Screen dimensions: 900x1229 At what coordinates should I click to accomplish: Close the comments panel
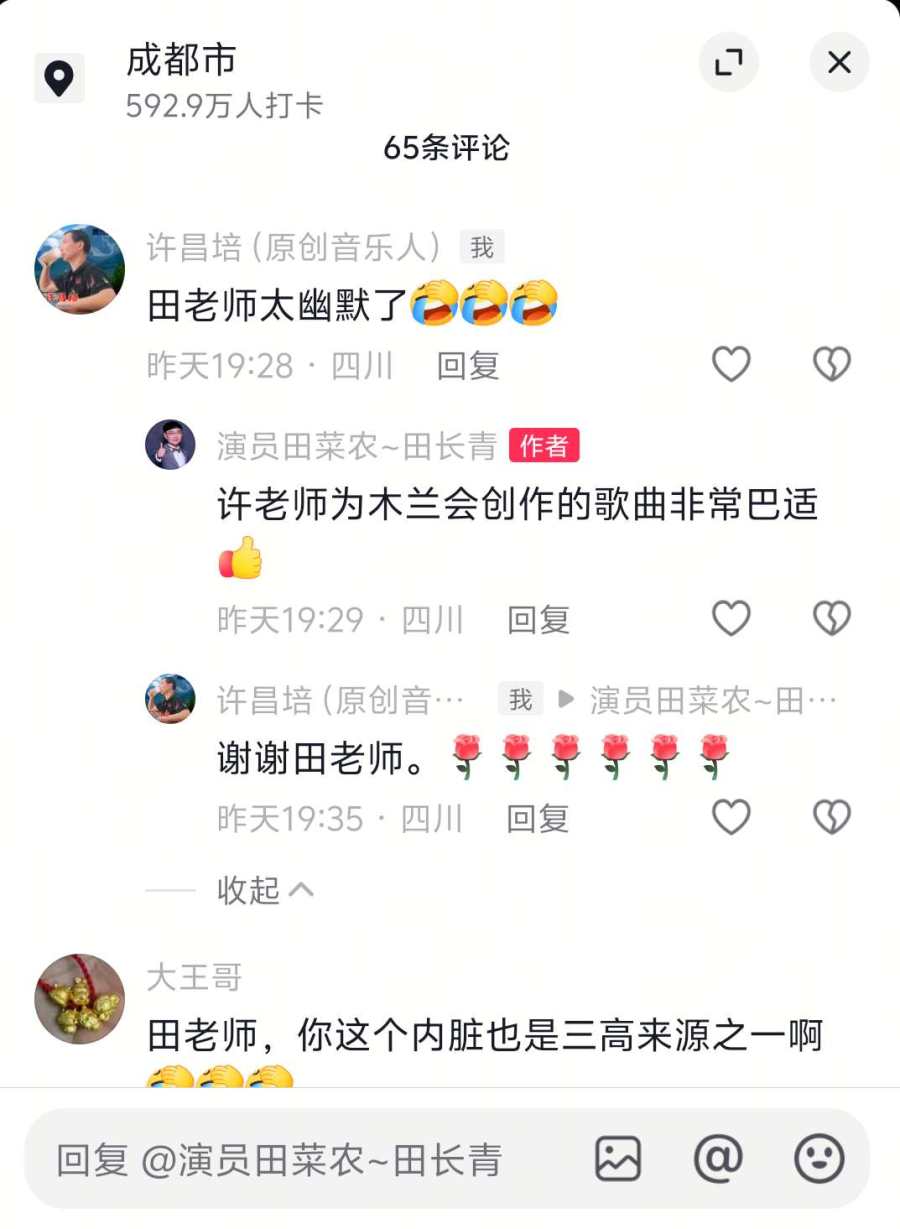(x=839, y=63)
